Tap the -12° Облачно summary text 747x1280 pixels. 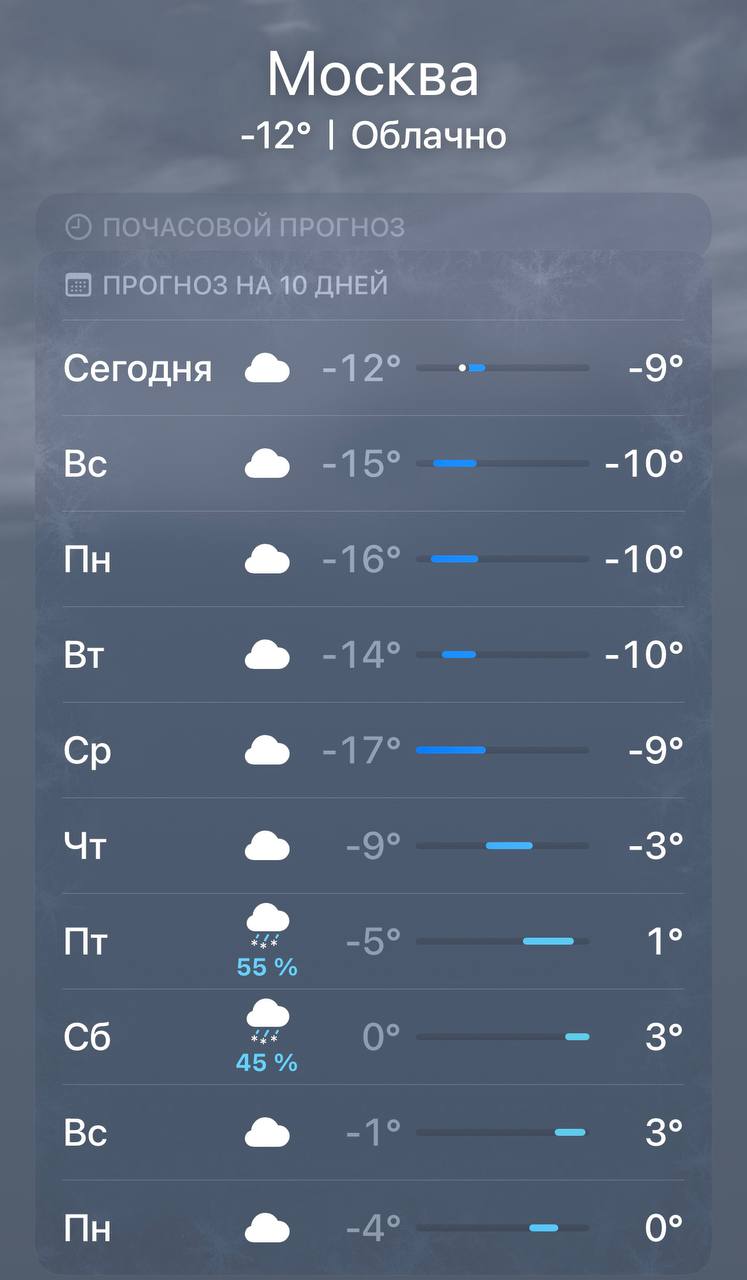tap(373, 135)
